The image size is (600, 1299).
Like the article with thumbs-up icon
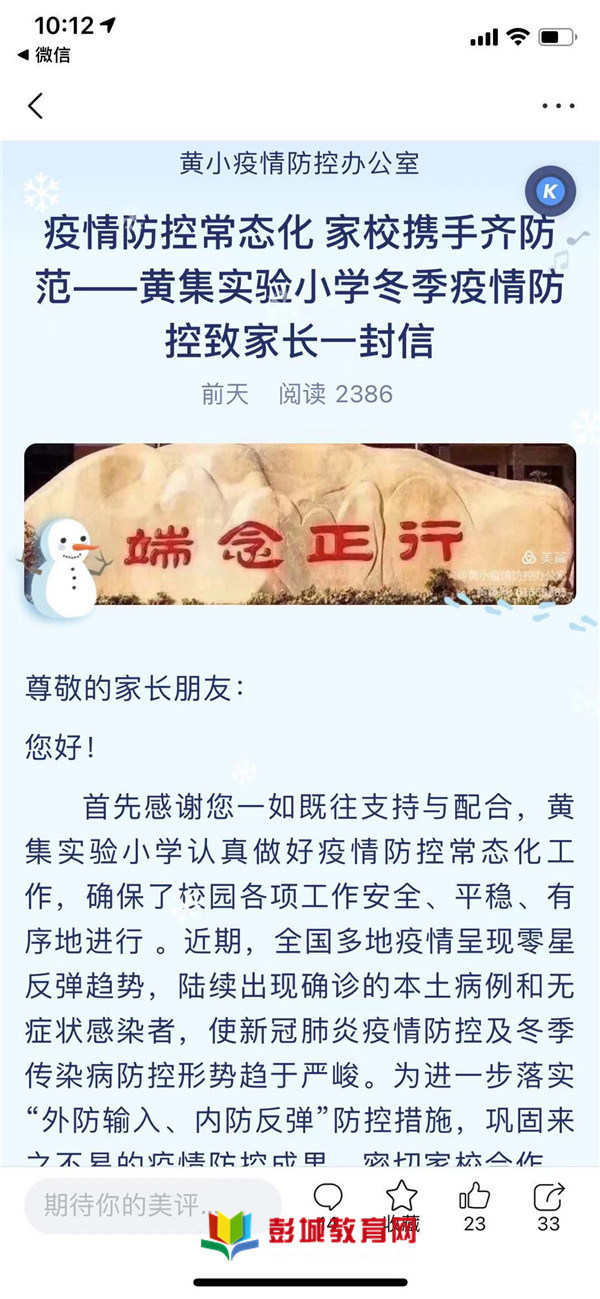coord(474,1197)
